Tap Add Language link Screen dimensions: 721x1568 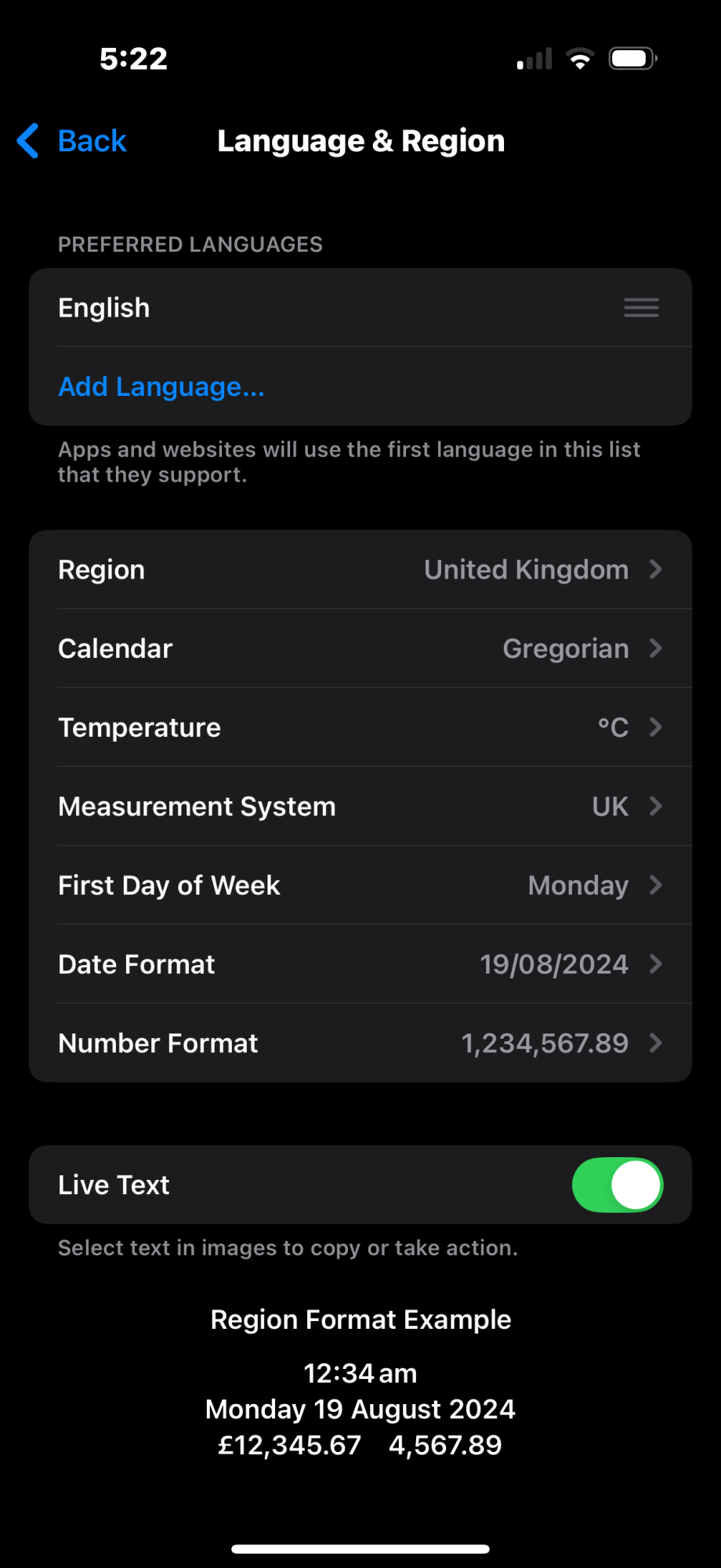click(161, 387)
